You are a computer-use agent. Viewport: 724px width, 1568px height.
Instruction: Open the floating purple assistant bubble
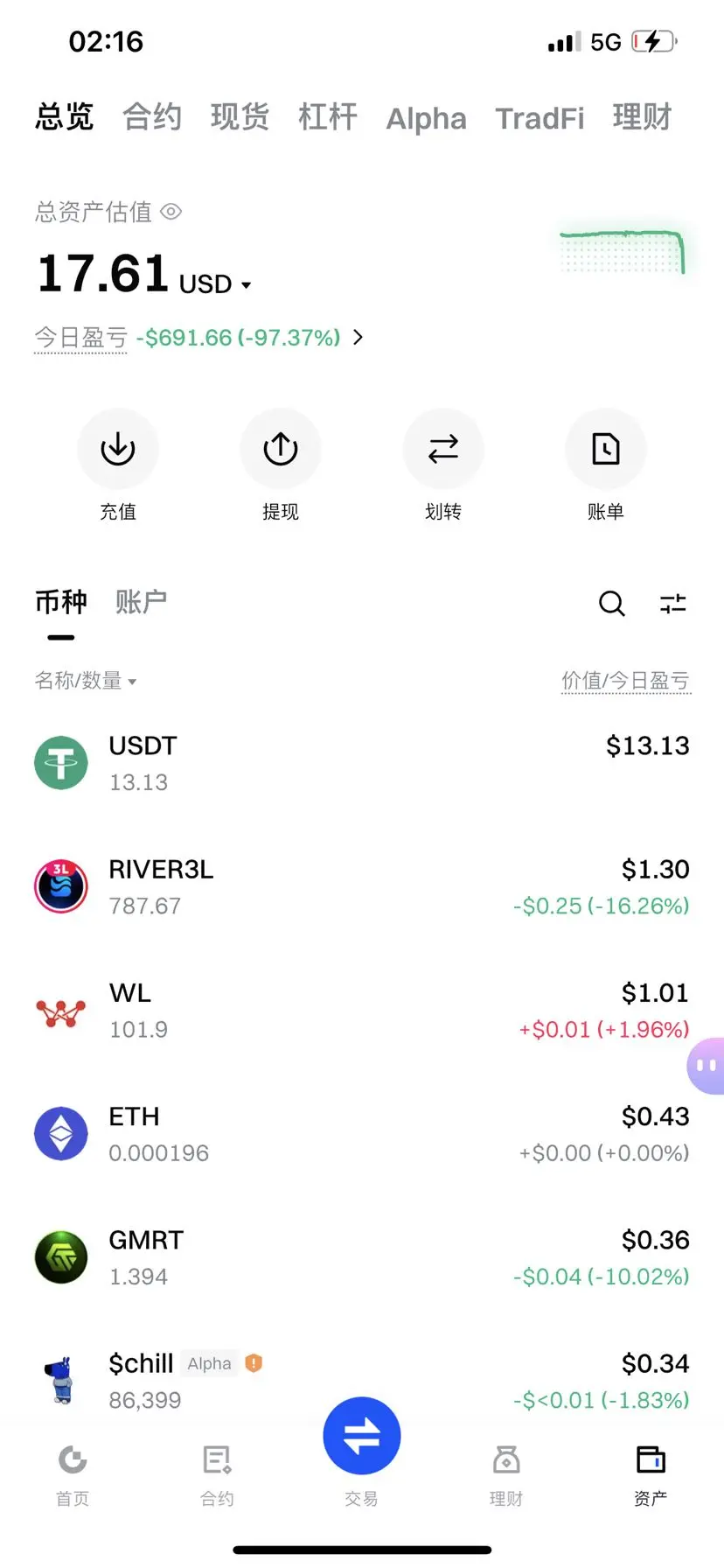coord(707,1066)
